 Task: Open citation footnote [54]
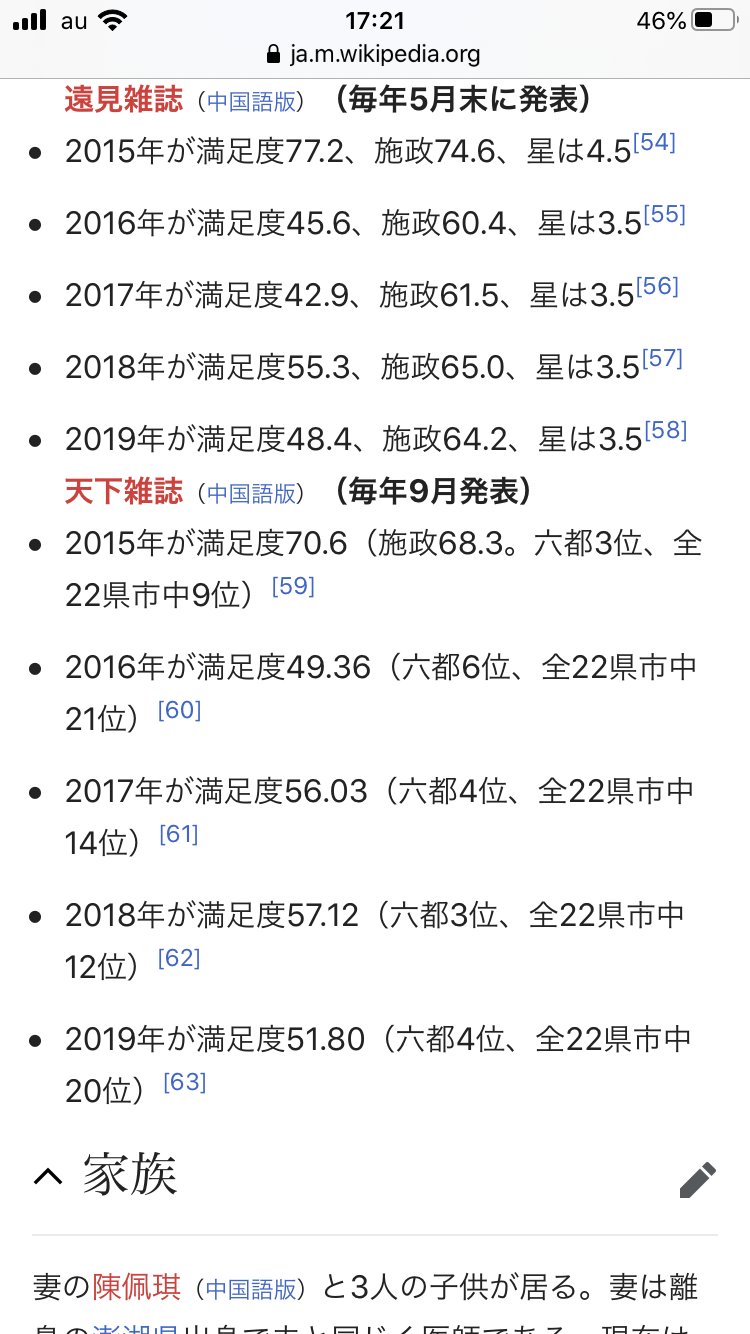pos(655,143)
